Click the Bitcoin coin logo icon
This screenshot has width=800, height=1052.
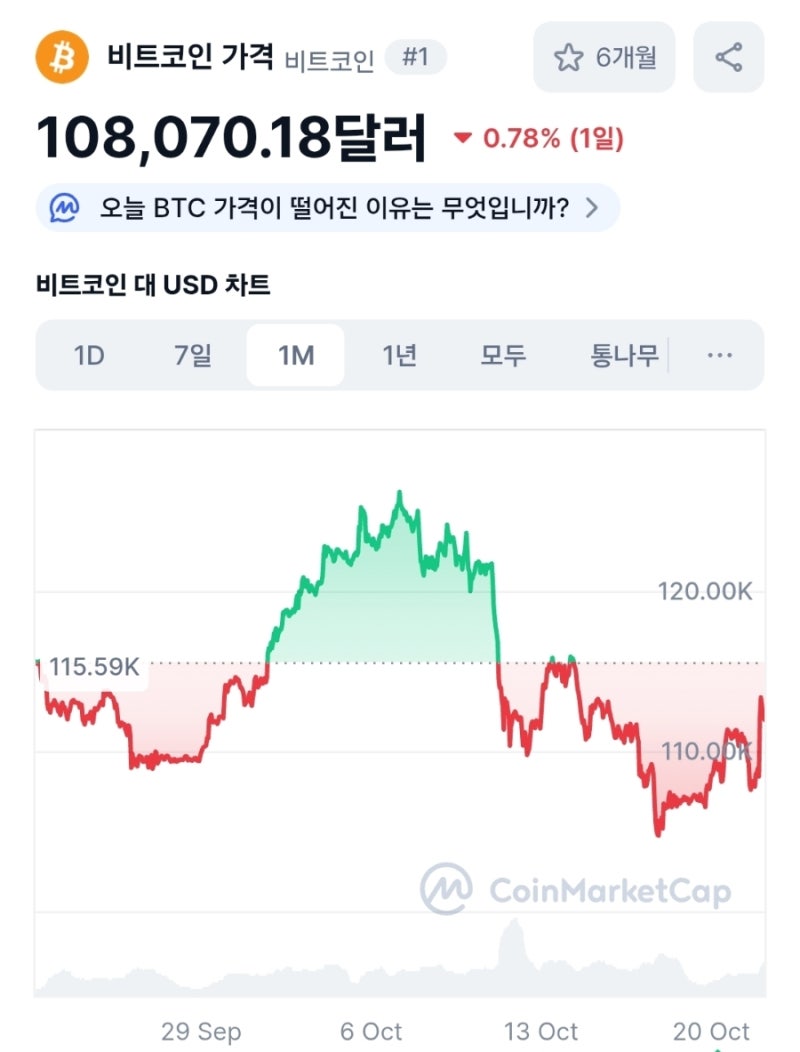click(61, 57)
